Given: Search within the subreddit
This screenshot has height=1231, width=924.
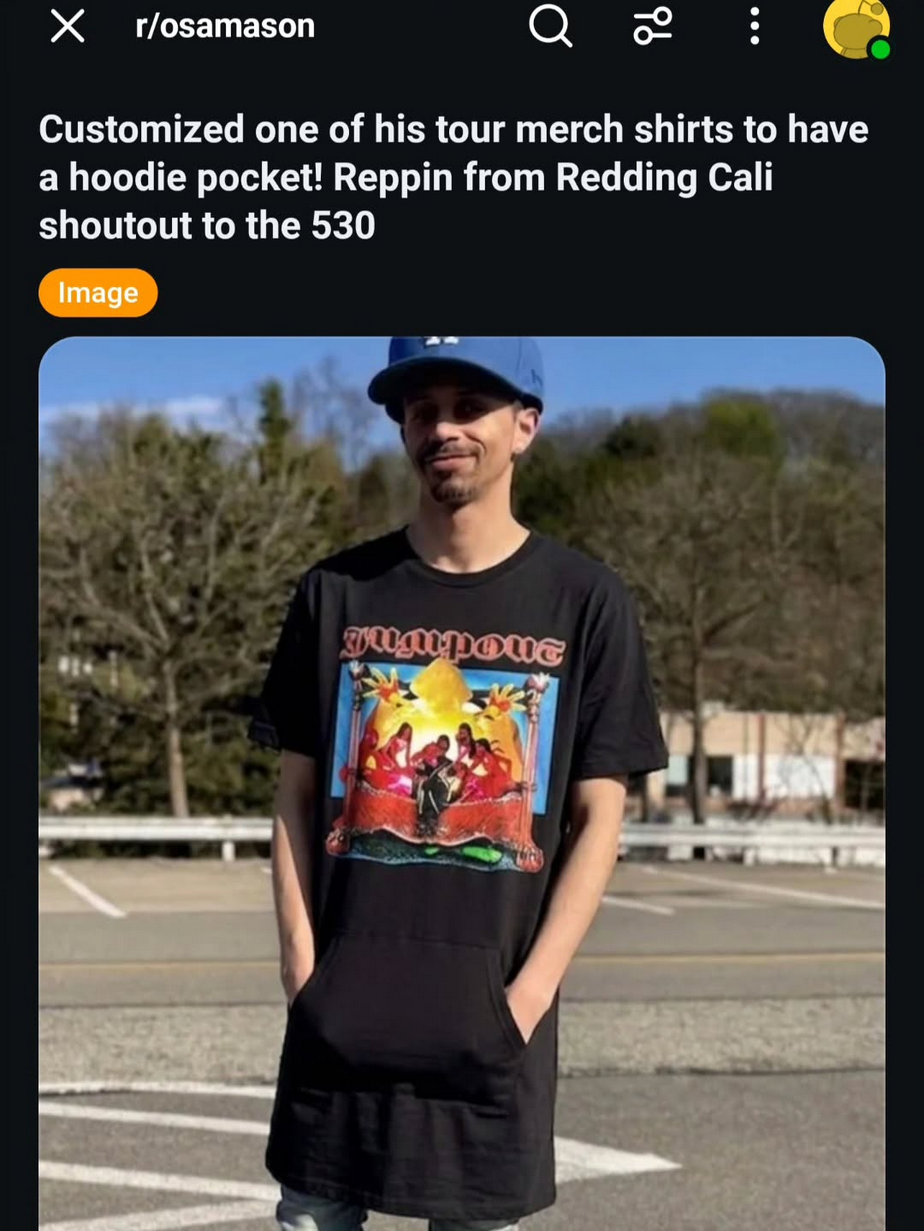Looking at the screenshot, I should [x=550, y=26].
